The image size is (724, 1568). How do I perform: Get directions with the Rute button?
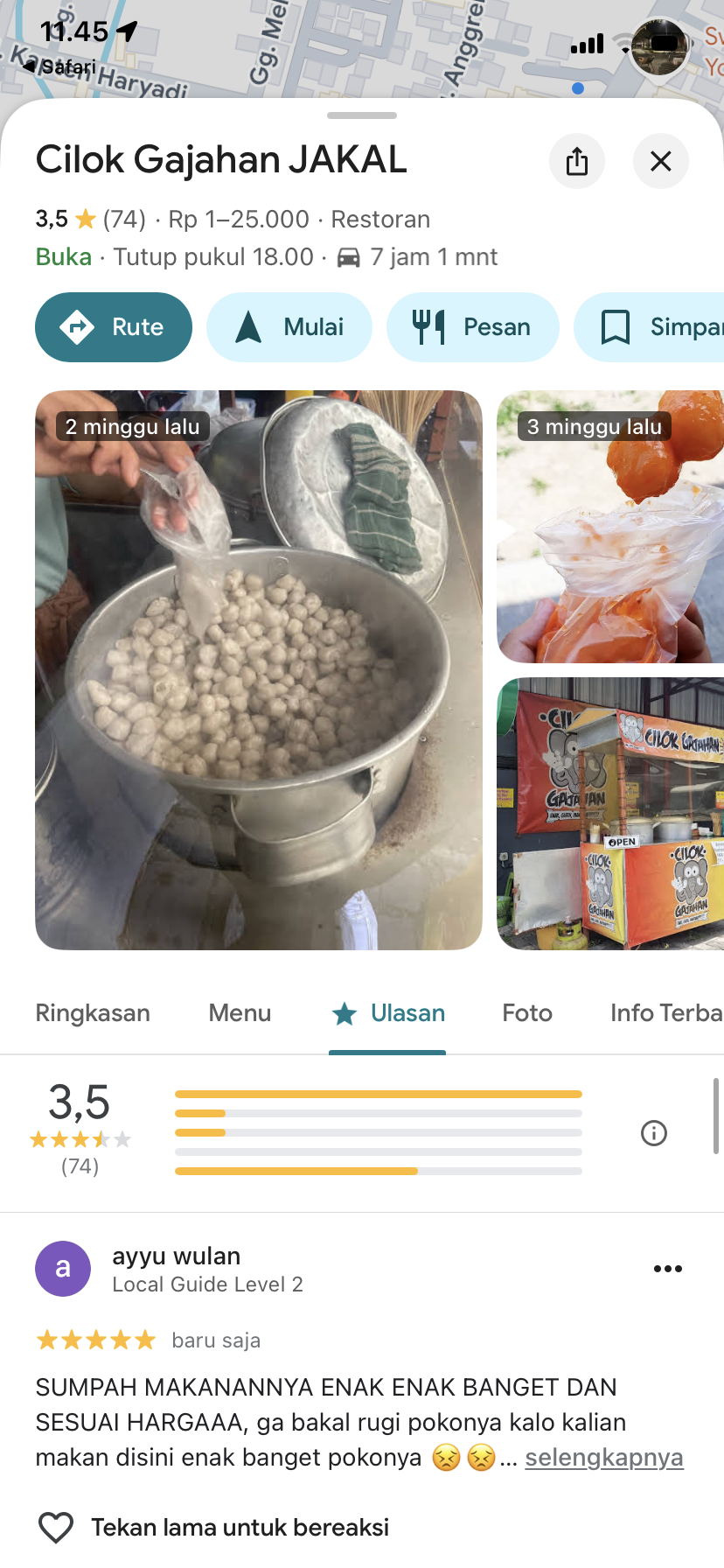click(114, 327)
